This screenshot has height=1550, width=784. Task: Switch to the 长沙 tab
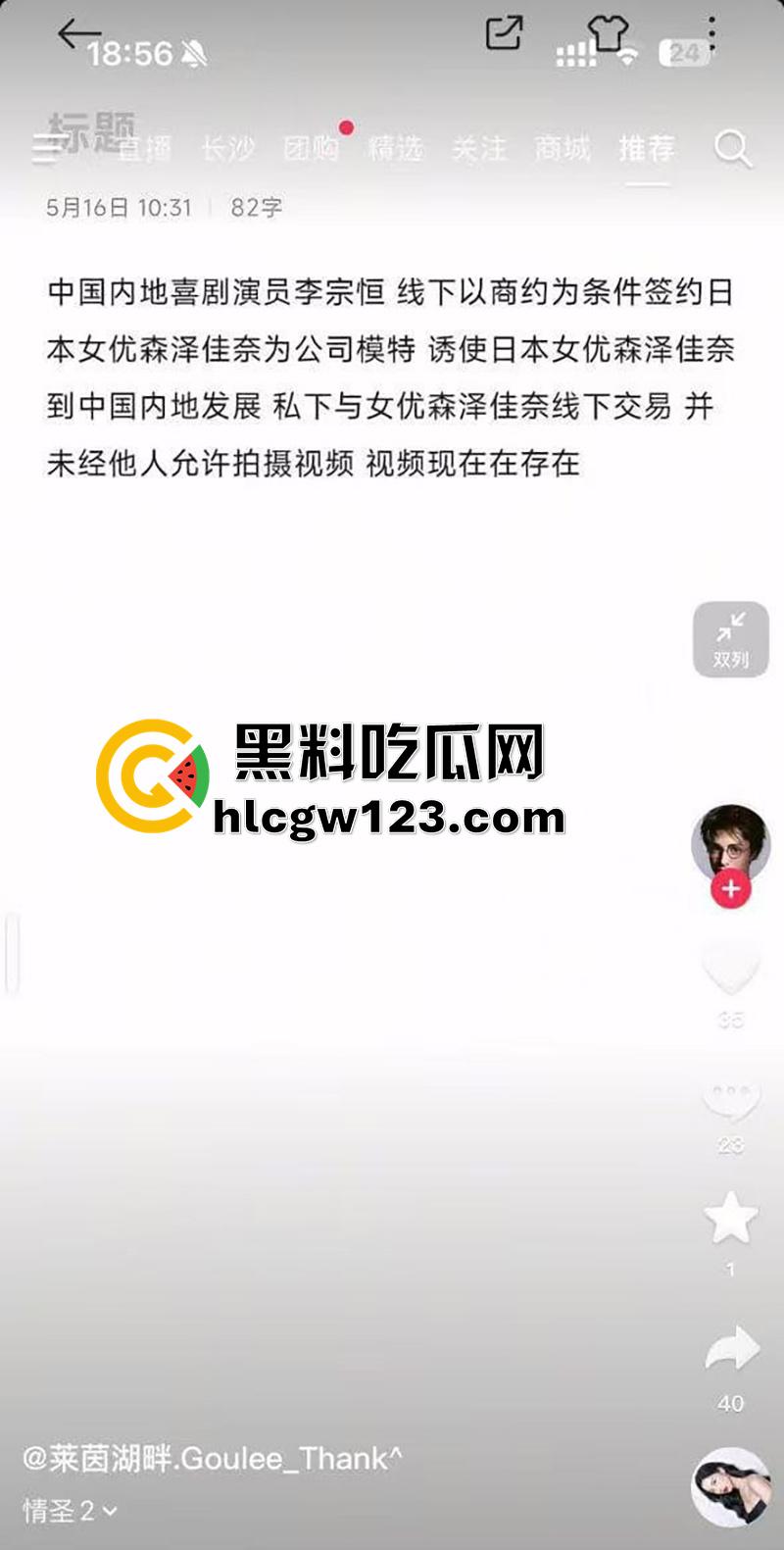(227, 148)
